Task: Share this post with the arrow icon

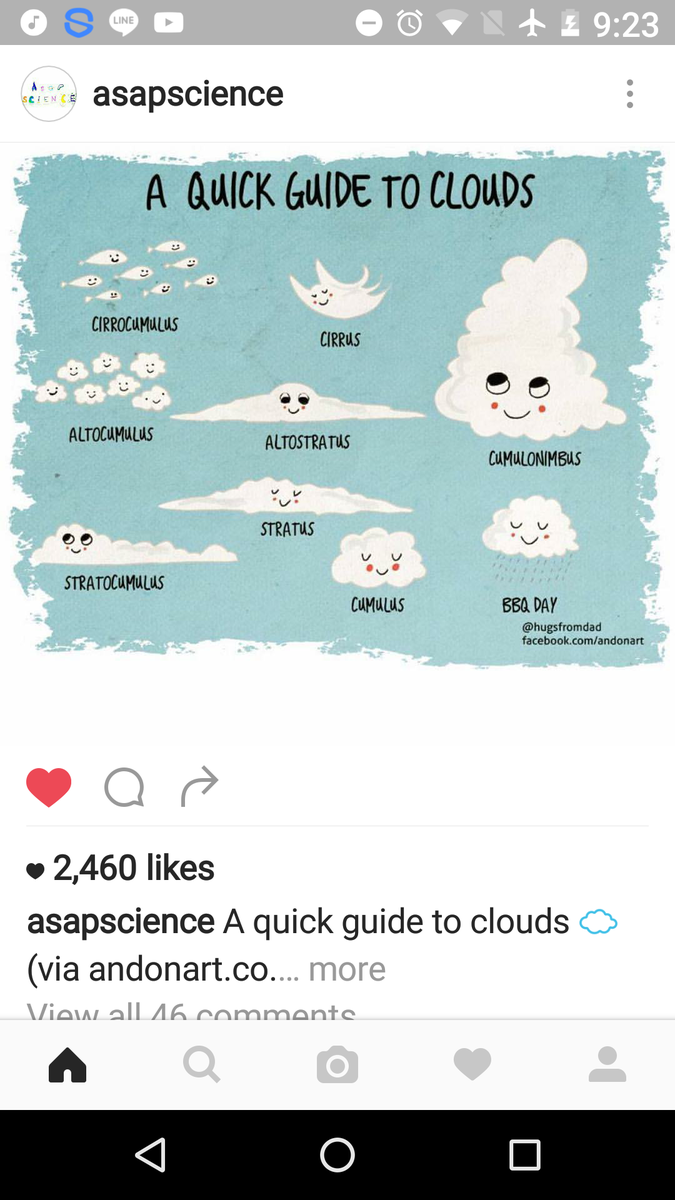Action: click(199, 787)
